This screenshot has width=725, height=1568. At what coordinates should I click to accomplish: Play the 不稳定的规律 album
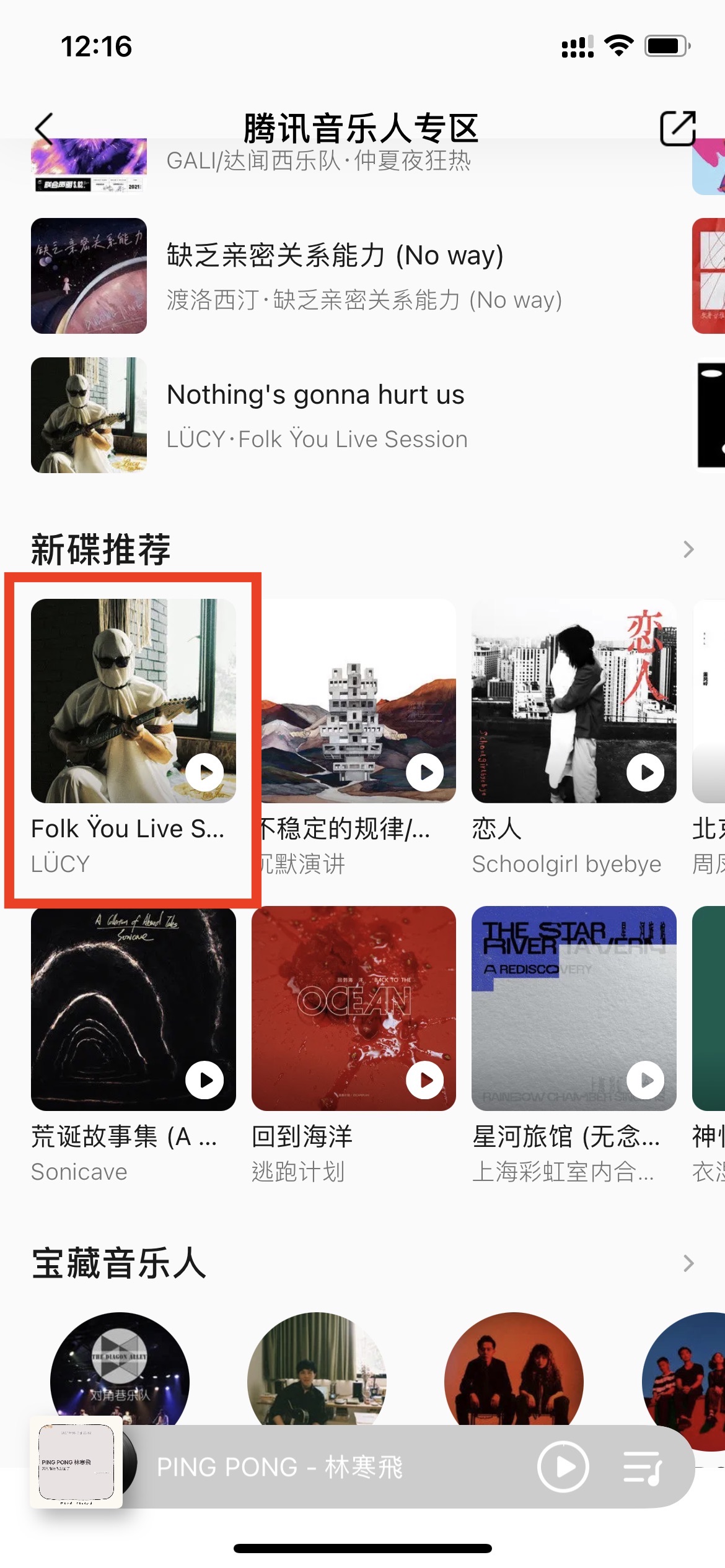click(x=424, y=772)
